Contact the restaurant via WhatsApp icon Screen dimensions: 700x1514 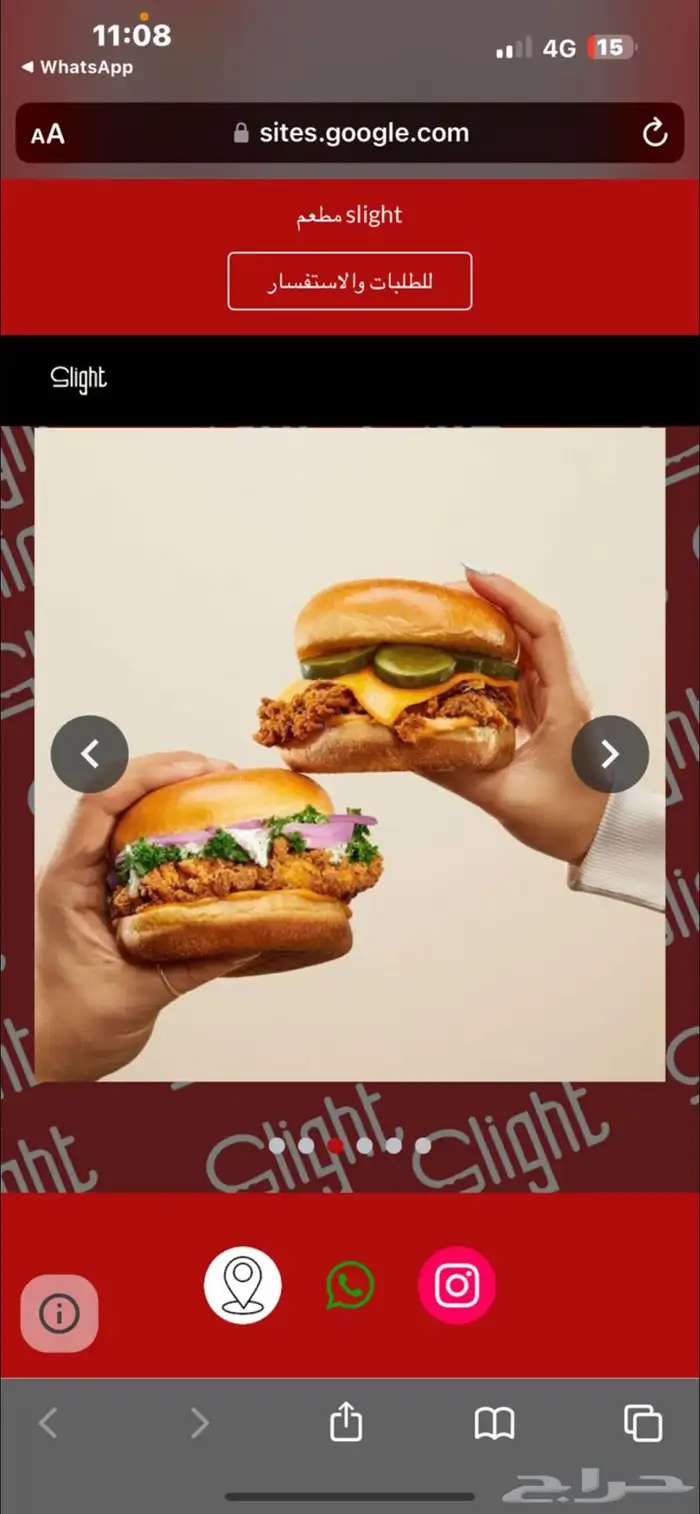[x=350, y=1285]
